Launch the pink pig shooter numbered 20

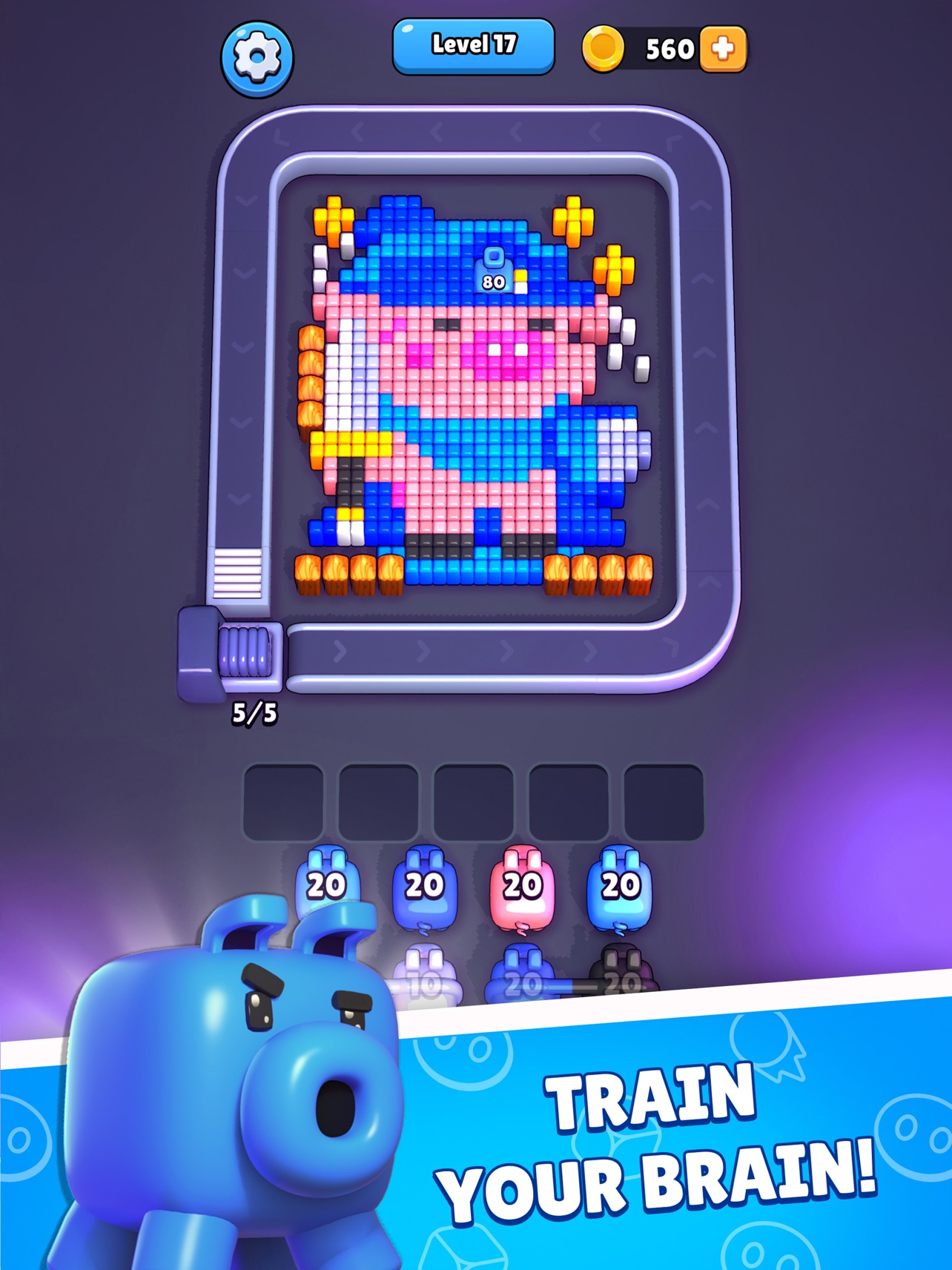point(522,887)
